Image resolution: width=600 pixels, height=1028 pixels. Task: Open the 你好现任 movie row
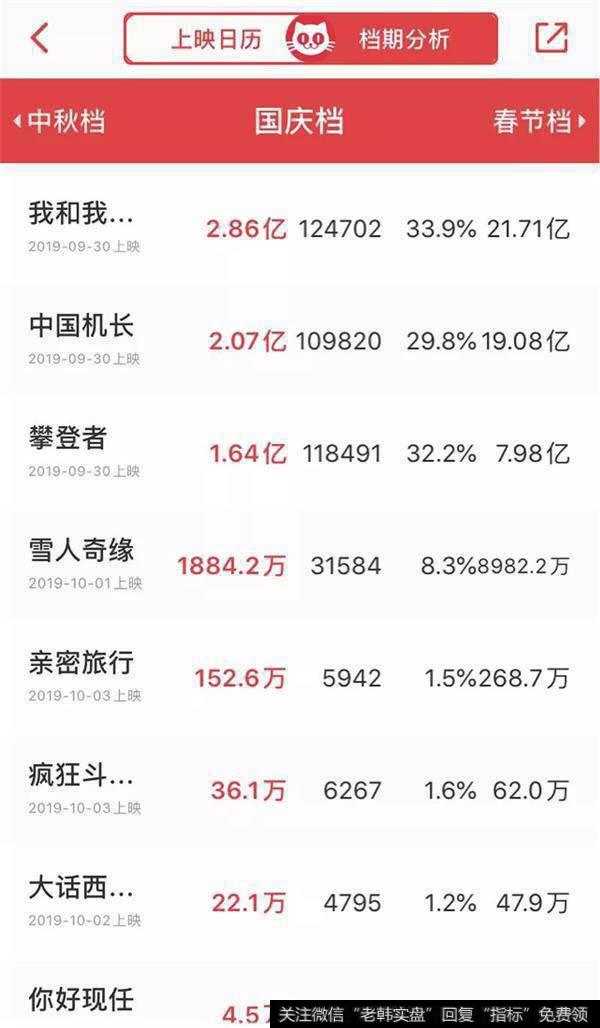(x=300, y=993)
